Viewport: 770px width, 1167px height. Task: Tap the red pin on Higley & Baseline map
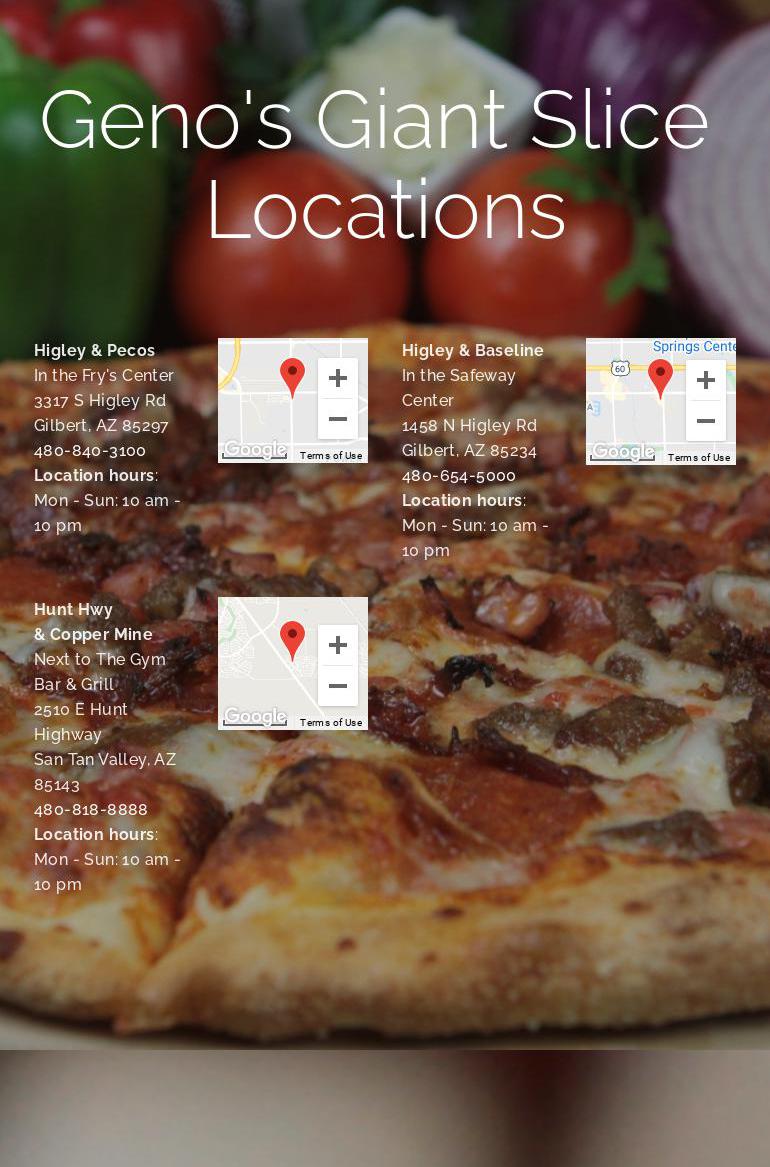(x=660, y=378)
